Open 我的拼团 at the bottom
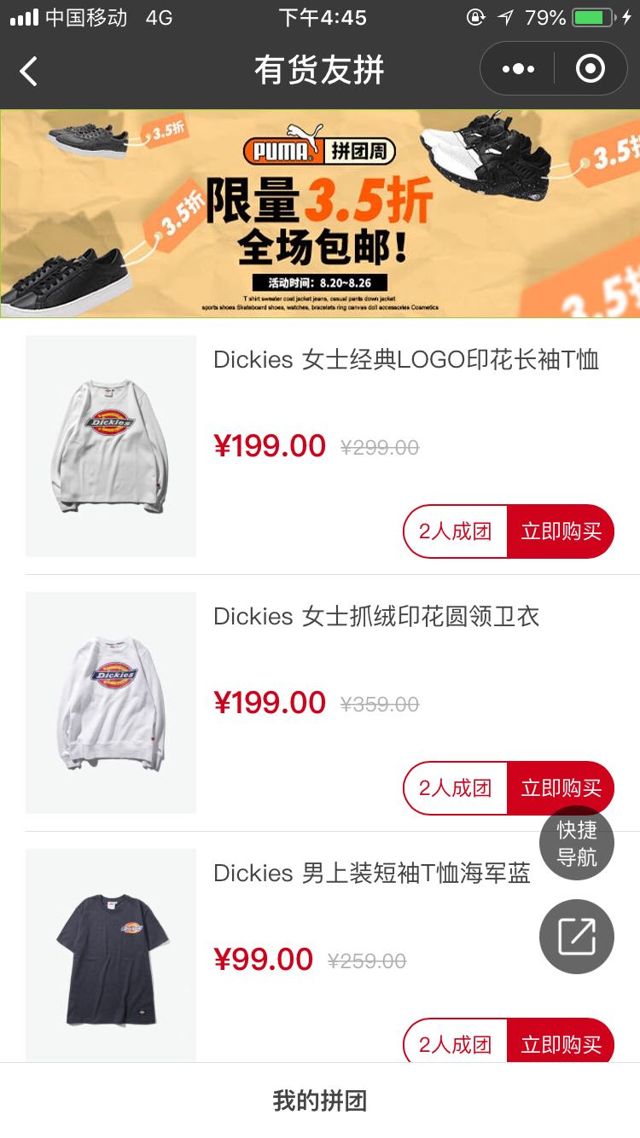Viewport: 640px width, 1138px height. pyautogui.click(x=320, y=1101)
